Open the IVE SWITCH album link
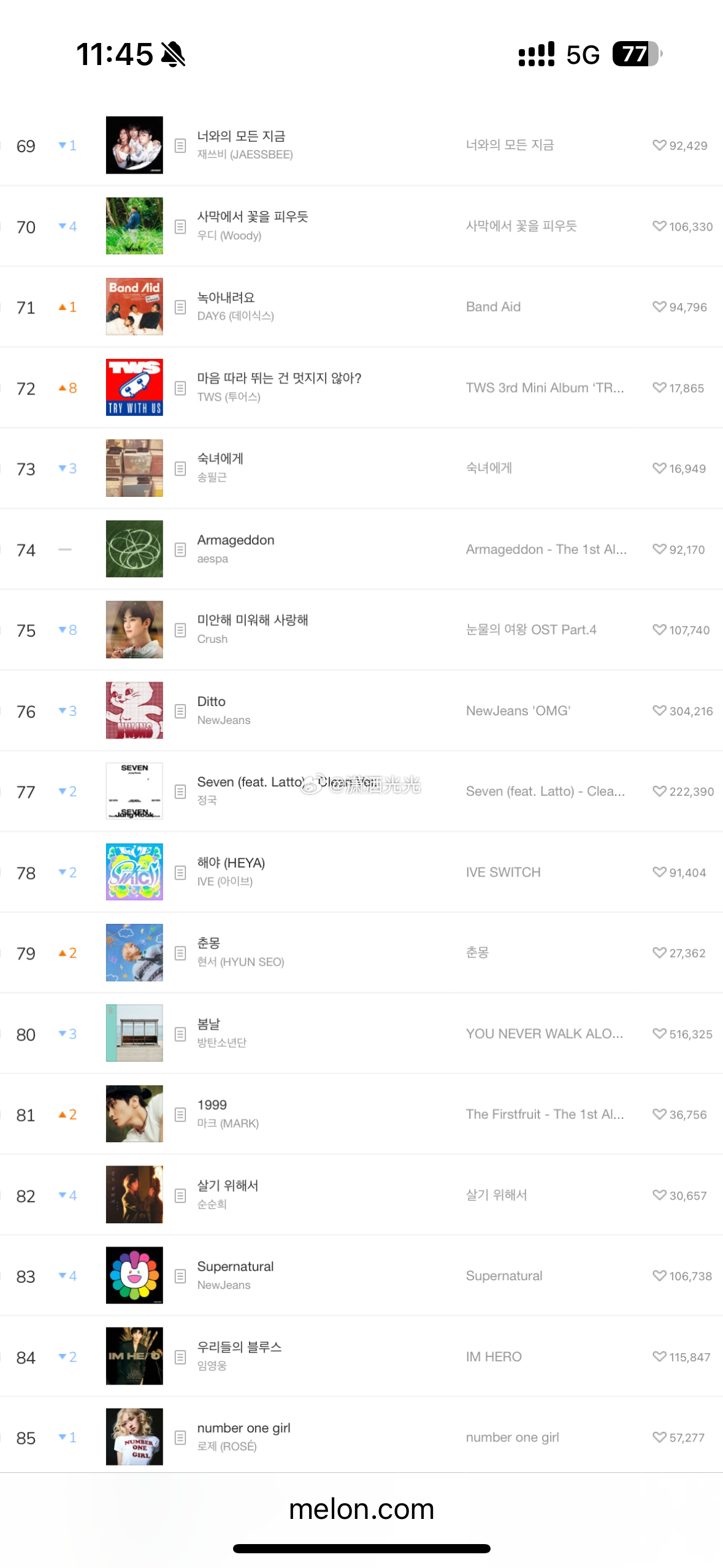The image size is (723, 1568). click(503, 872)
